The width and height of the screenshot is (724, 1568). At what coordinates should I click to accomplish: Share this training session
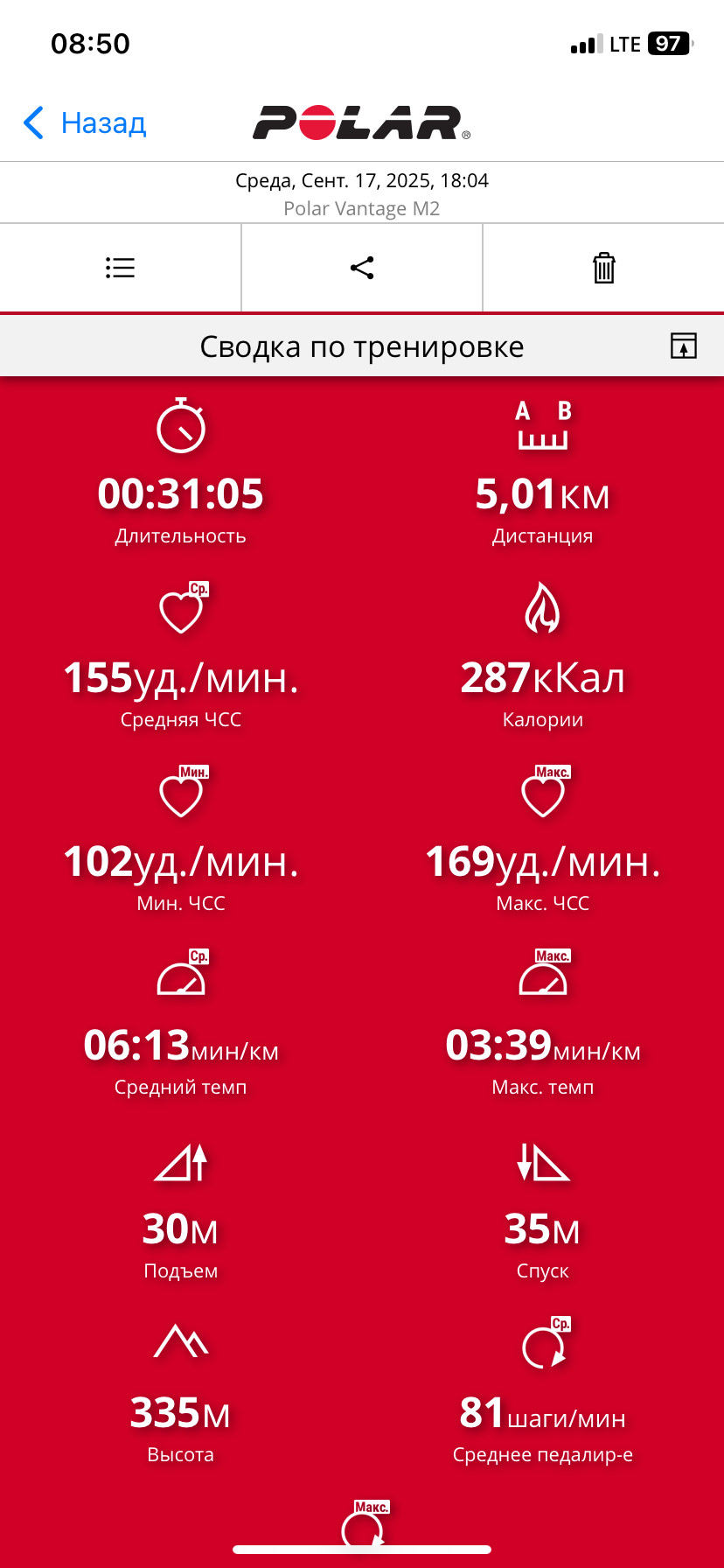click(362, 268)
